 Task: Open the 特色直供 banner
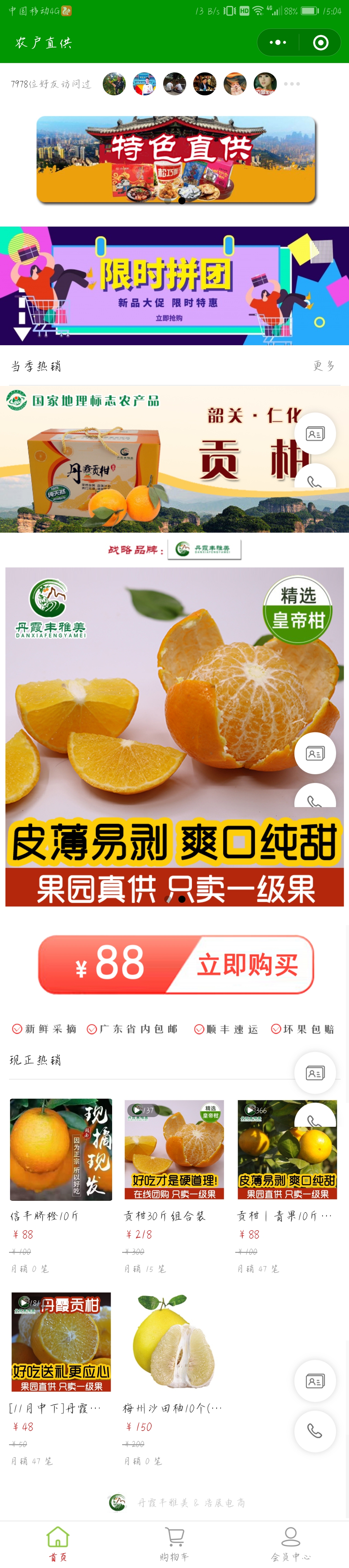[x=176, y=159]
